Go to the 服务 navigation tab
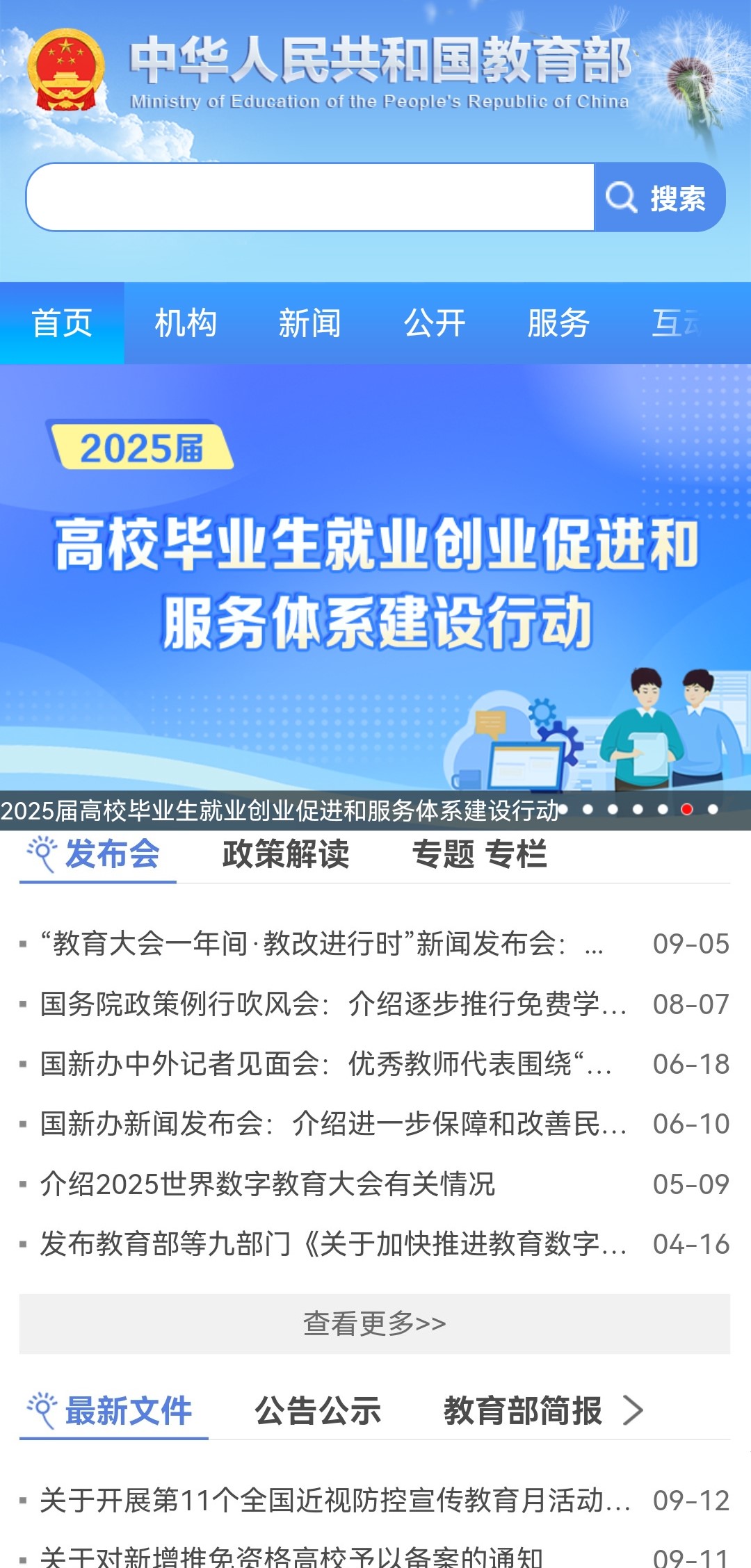This screenshot has width=751, height=1568. click(558, 323)
